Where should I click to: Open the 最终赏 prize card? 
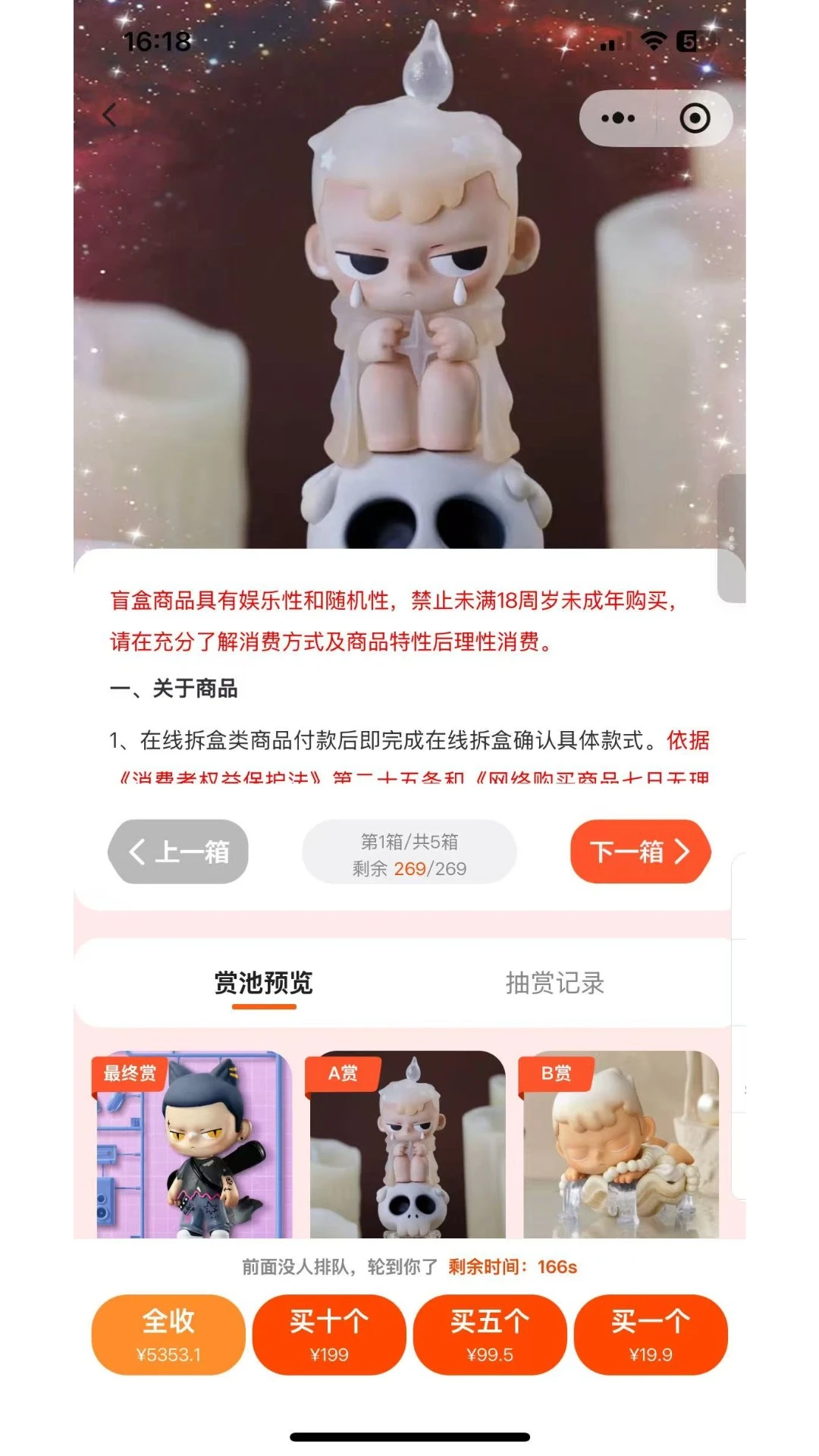(192, 1145)
